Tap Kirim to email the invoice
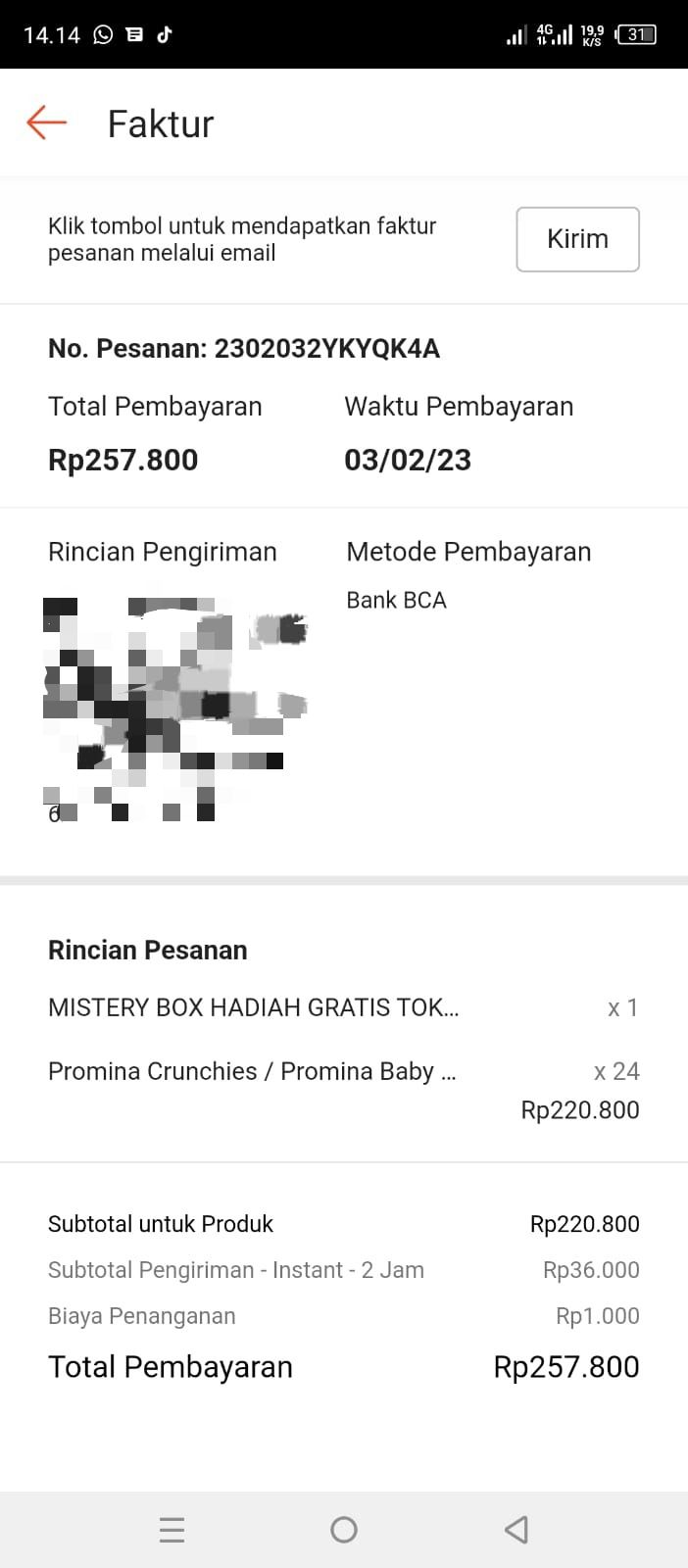688x1568 pixels. point(577,239)
